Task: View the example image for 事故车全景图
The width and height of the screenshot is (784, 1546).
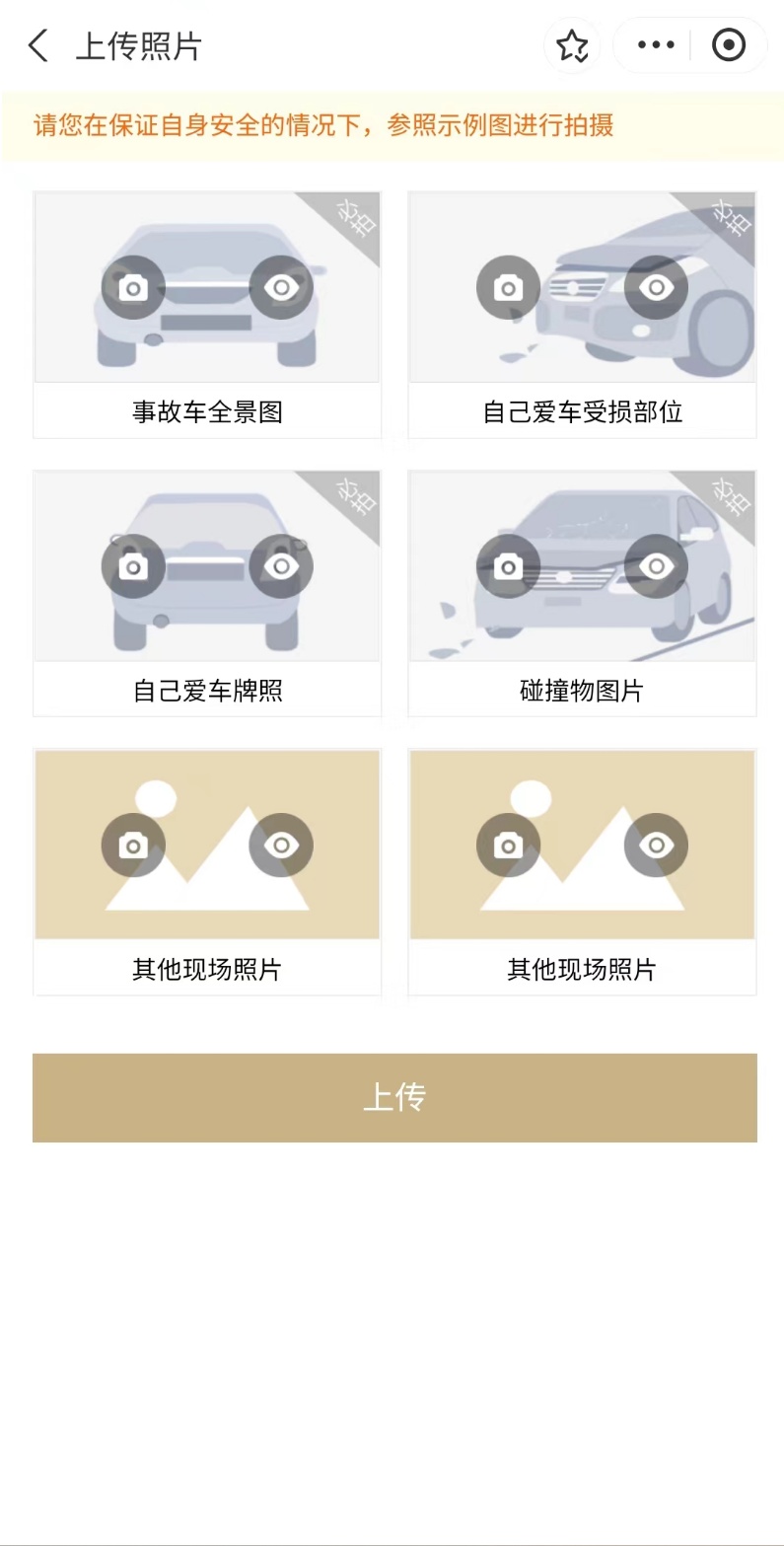Action: click(x=281, y=287)
